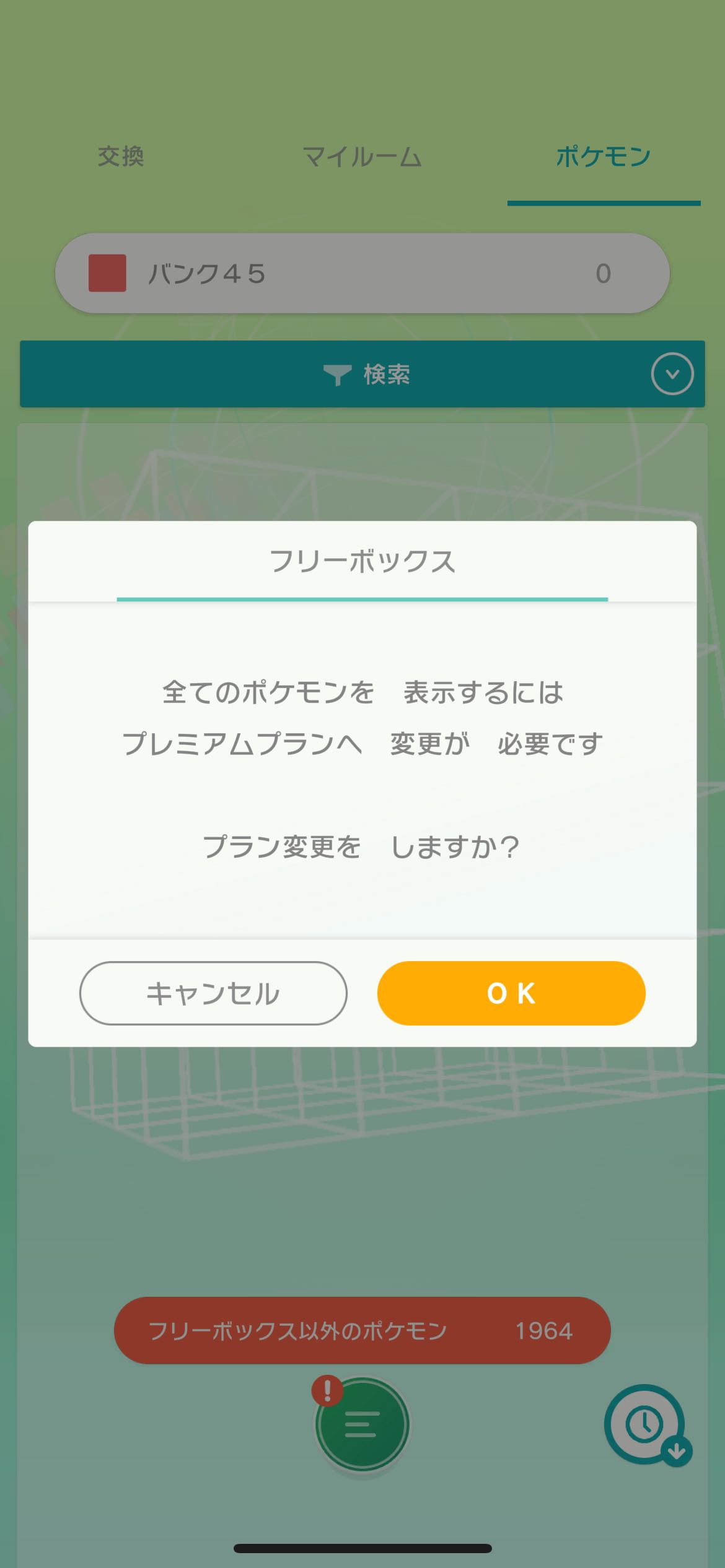Screen dimensions: 725x1568
Task: View フリーボックス以外のポケモン list
Action: [x=362, y=1331]
